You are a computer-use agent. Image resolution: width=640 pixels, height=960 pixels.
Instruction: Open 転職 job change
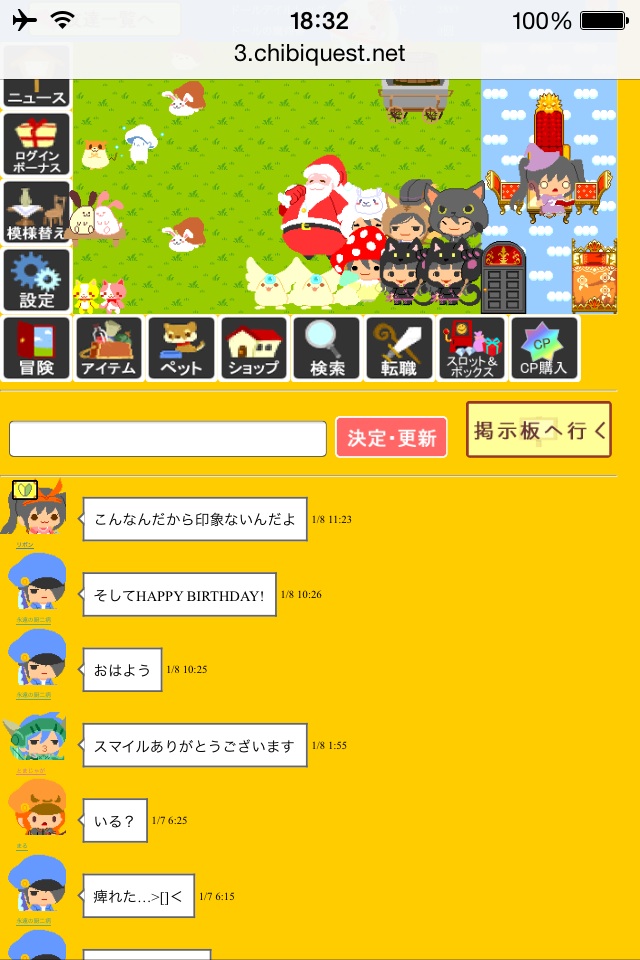399,348
